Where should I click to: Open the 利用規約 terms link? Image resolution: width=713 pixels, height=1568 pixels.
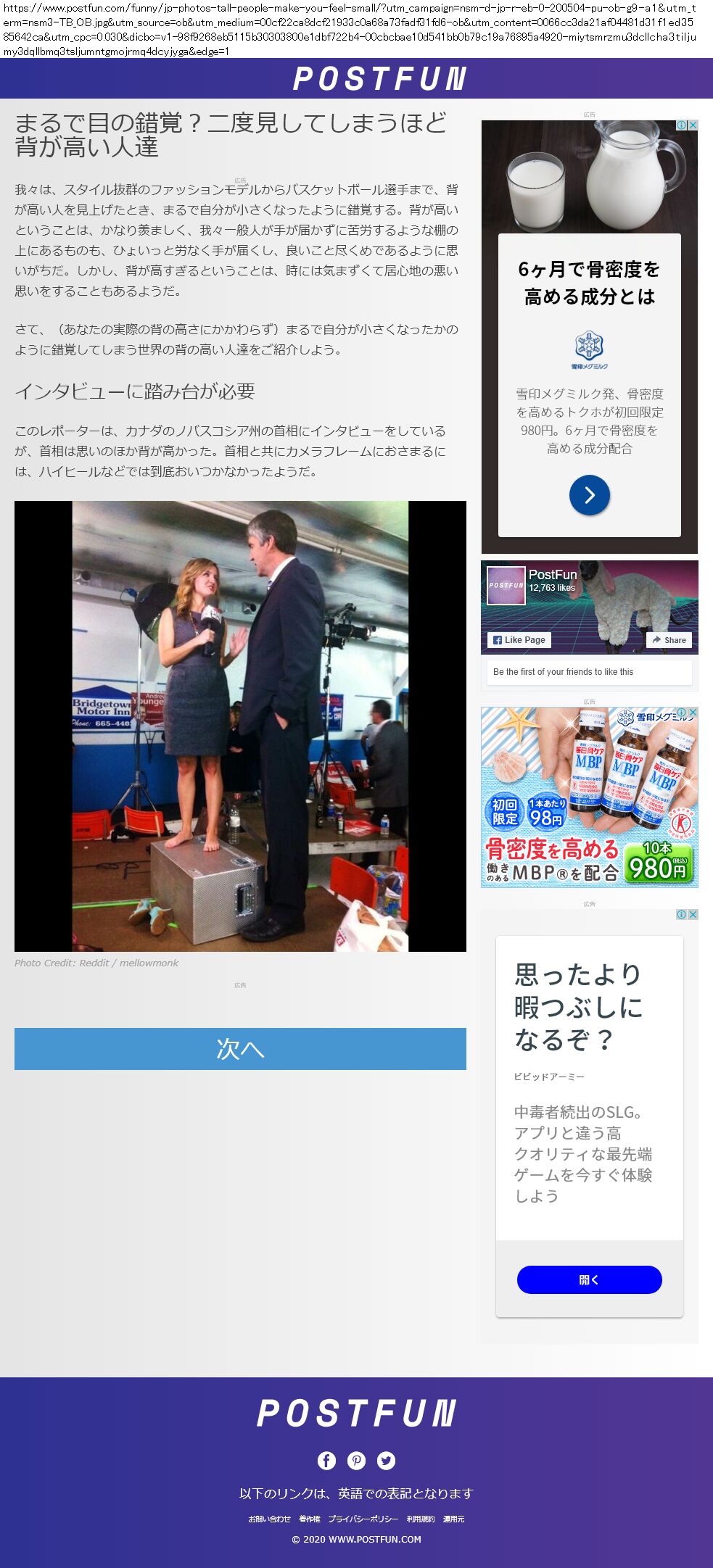coord(421,1519)
